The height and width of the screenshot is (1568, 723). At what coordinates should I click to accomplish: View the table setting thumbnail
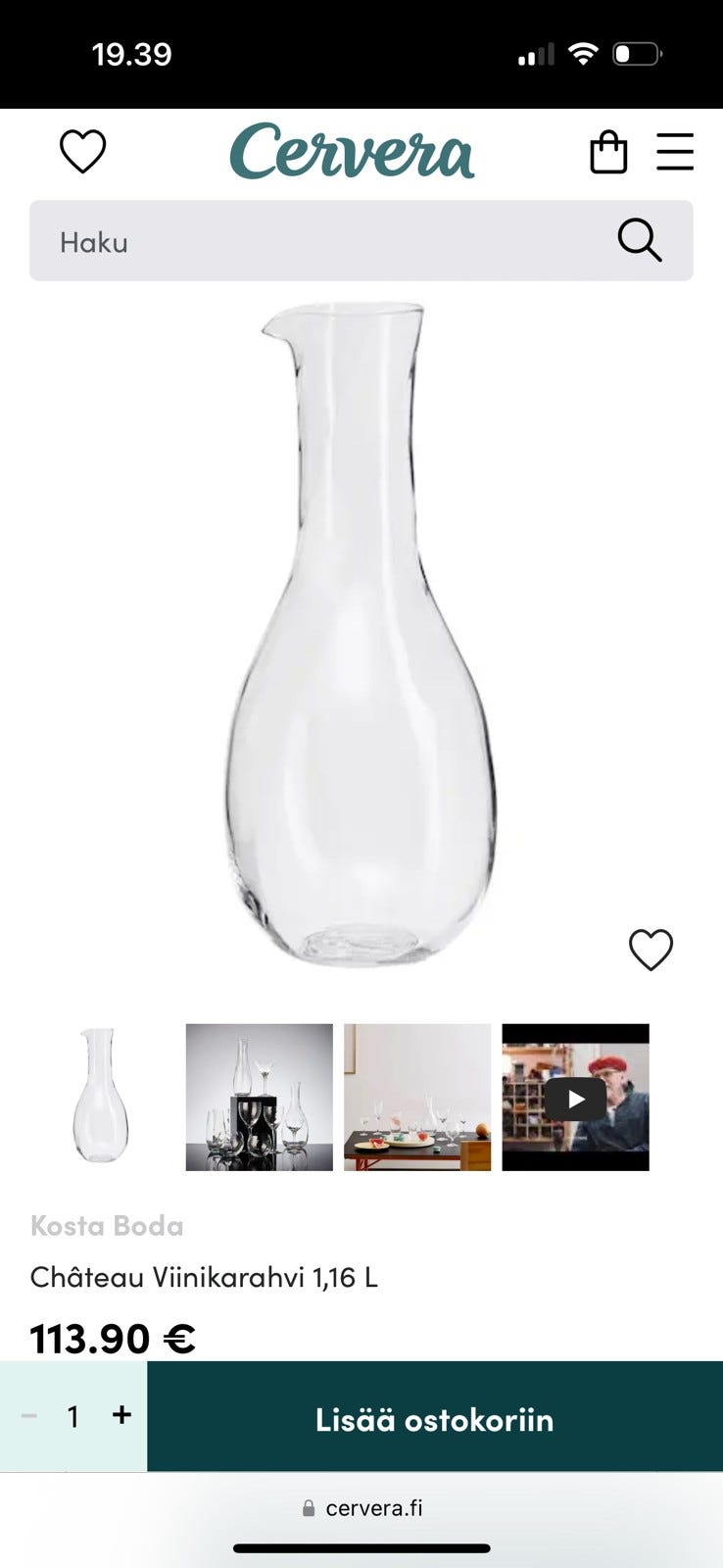(x=417, y=1097)
